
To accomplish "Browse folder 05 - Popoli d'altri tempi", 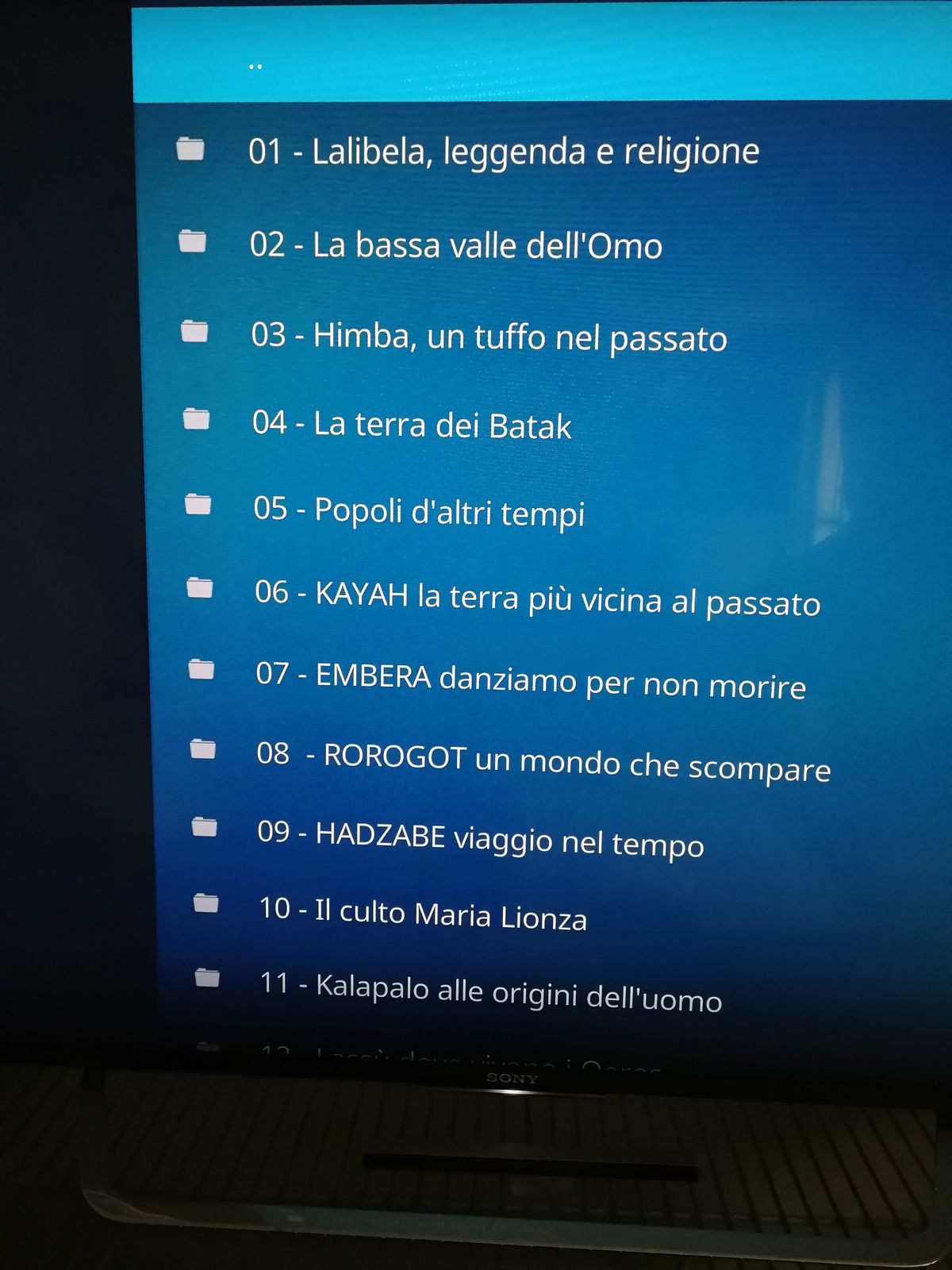I will point(418,510).
